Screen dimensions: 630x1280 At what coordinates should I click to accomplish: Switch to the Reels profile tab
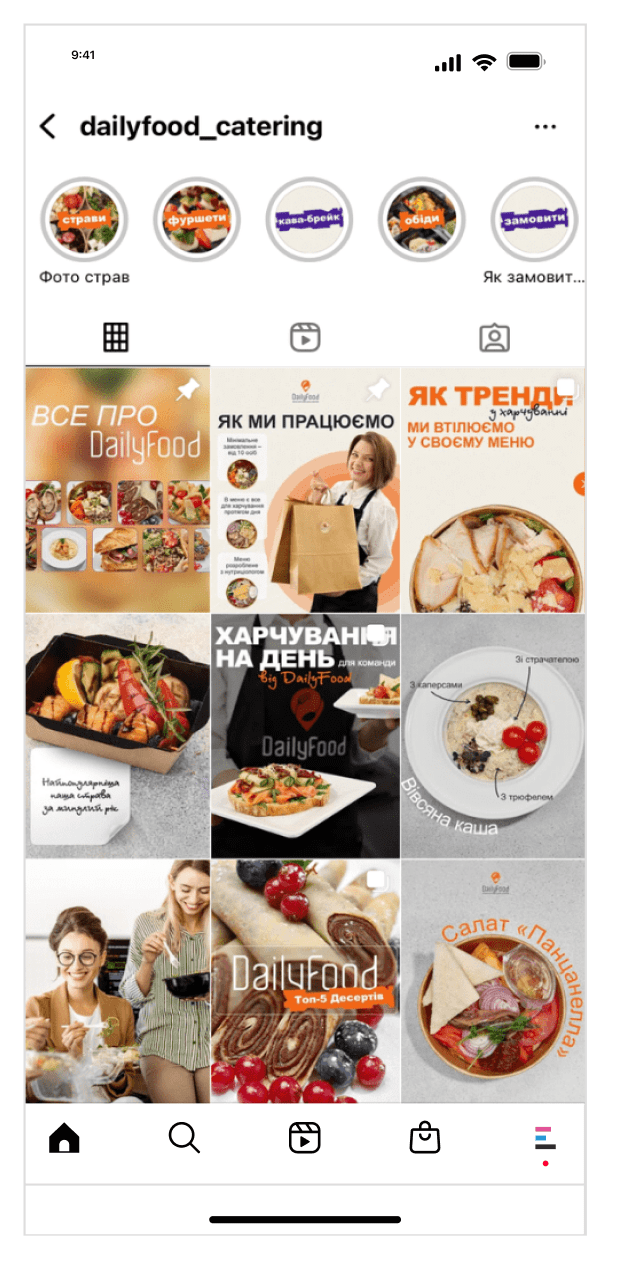304,338
